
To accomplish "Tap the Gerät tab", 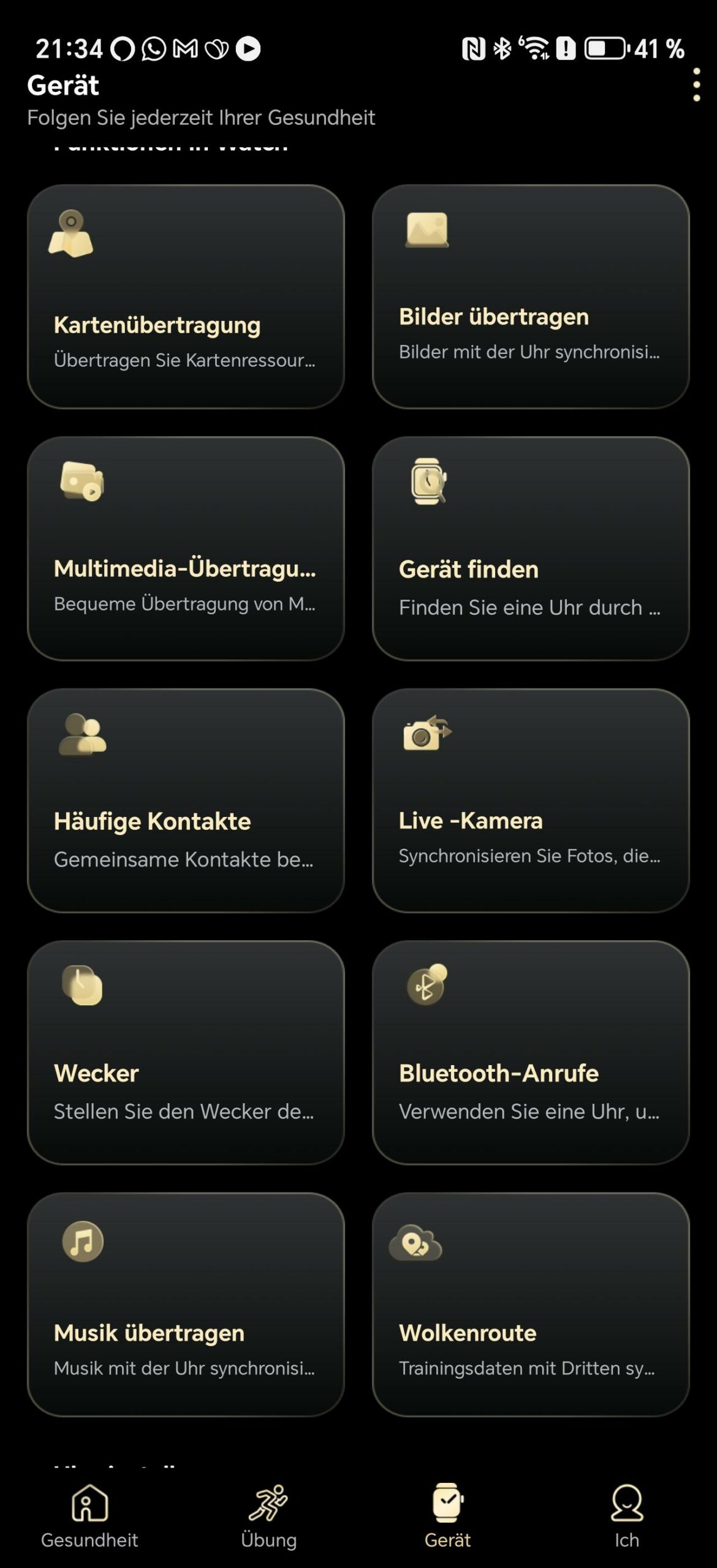I will pos(448,1516).
